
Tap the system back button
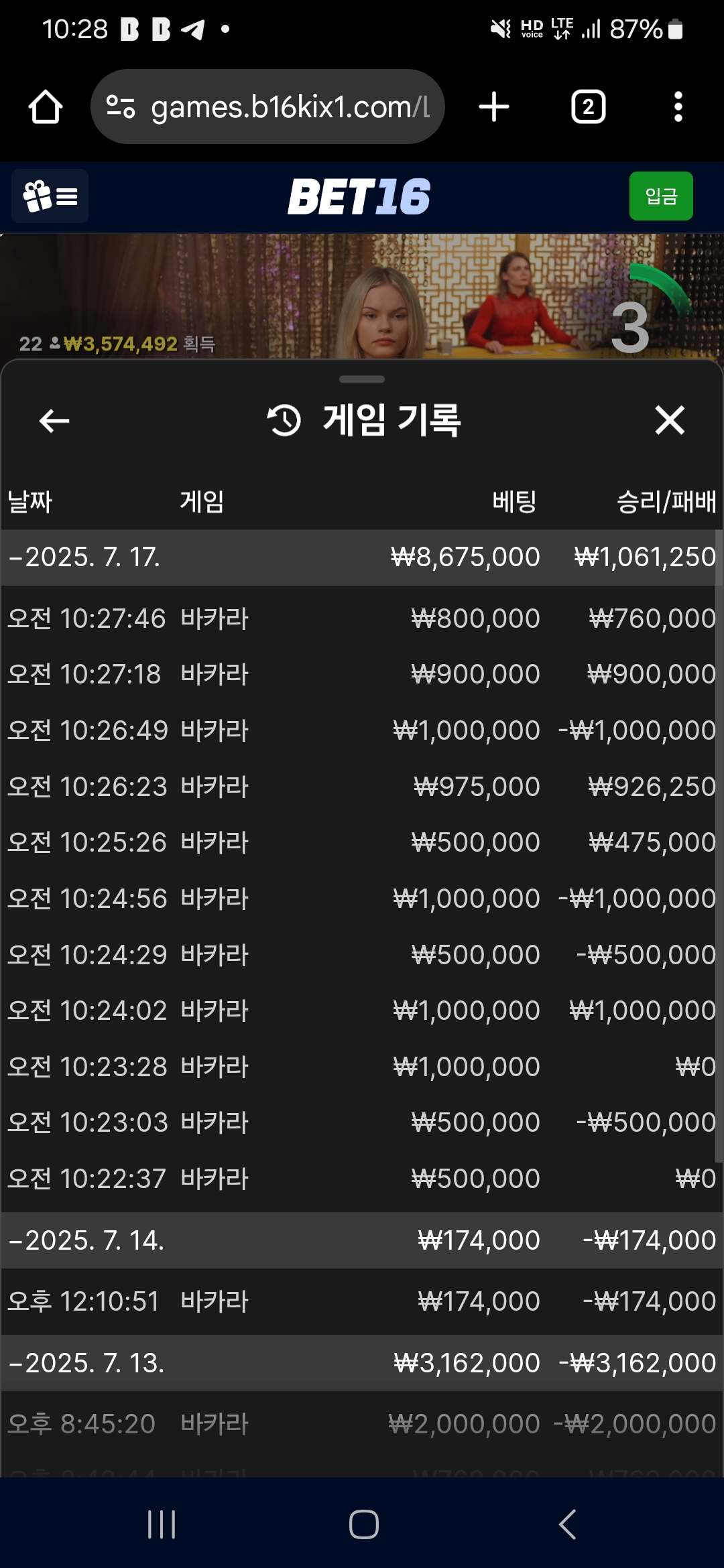(x=567, y=1524)
